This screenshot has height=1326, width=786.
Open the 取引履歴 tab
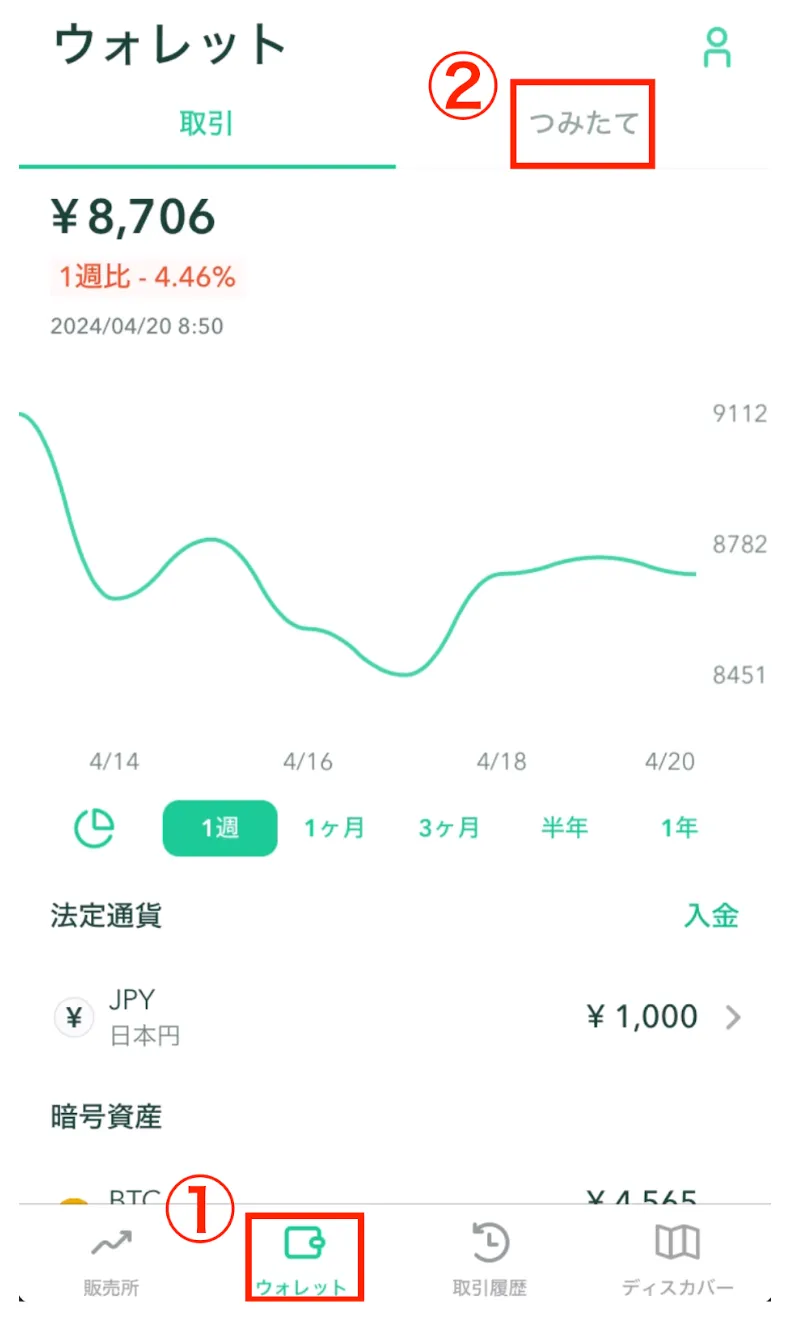489,1259
